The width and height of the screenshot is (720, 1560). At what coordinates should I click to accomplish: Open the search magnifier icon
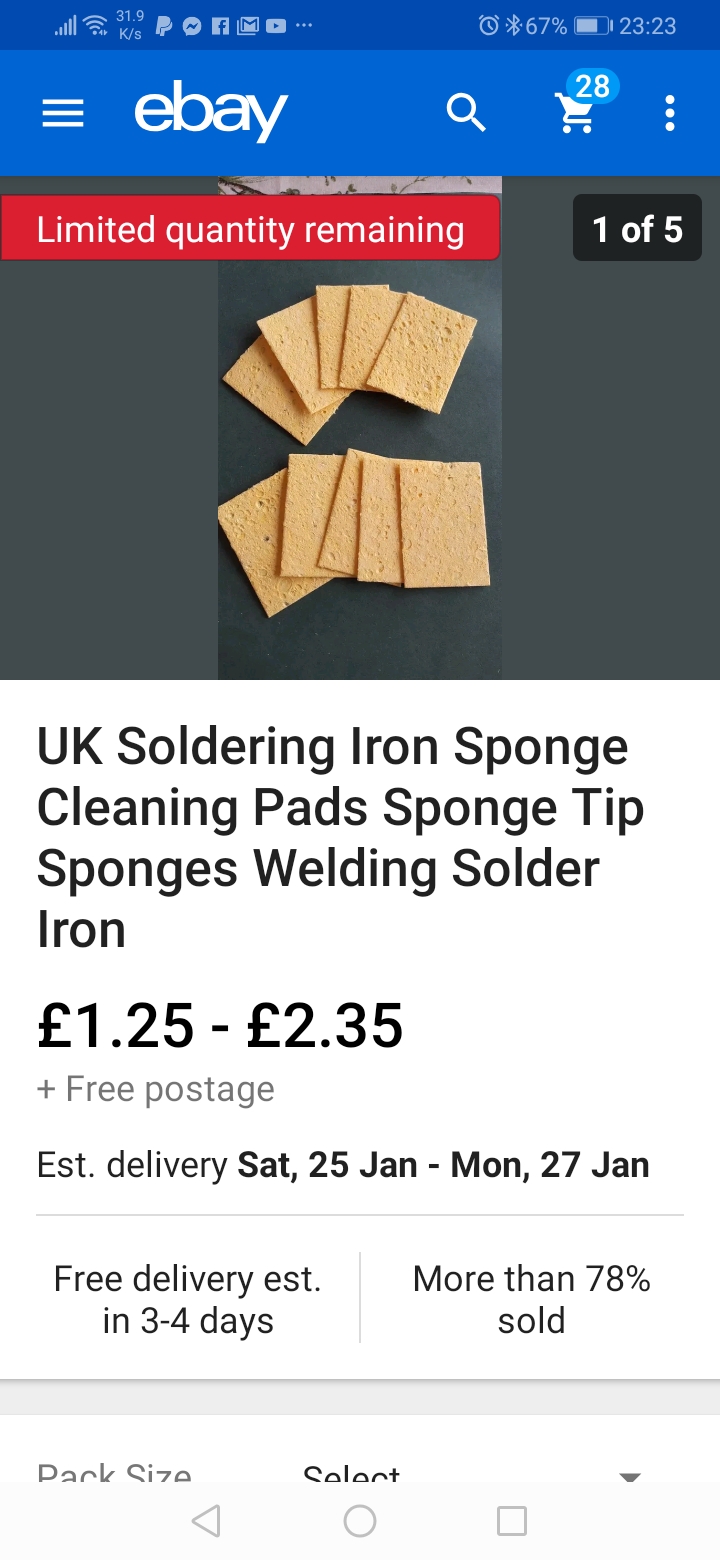point(466,114)
